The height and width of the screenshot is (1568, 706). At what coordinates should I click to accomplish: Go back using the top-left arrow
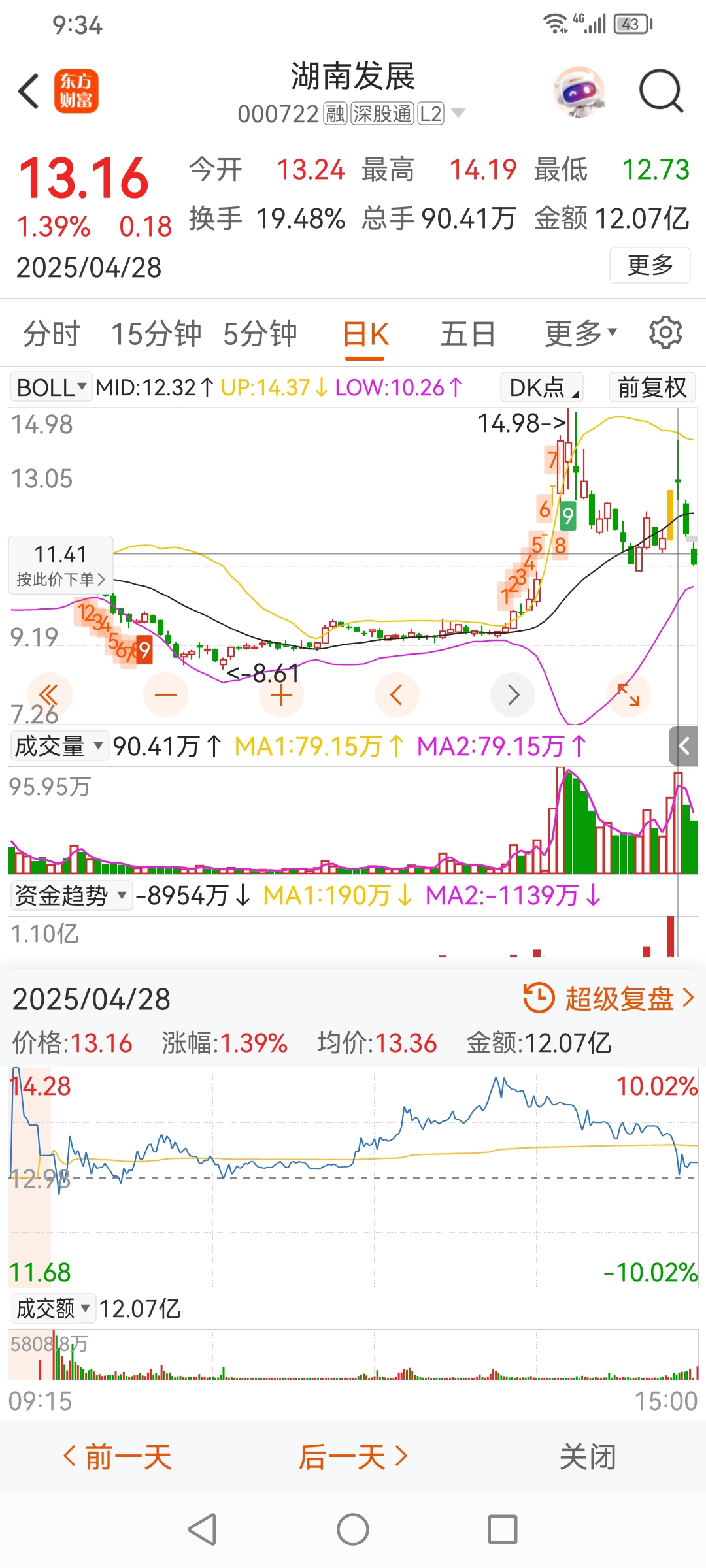pos(29,91)
